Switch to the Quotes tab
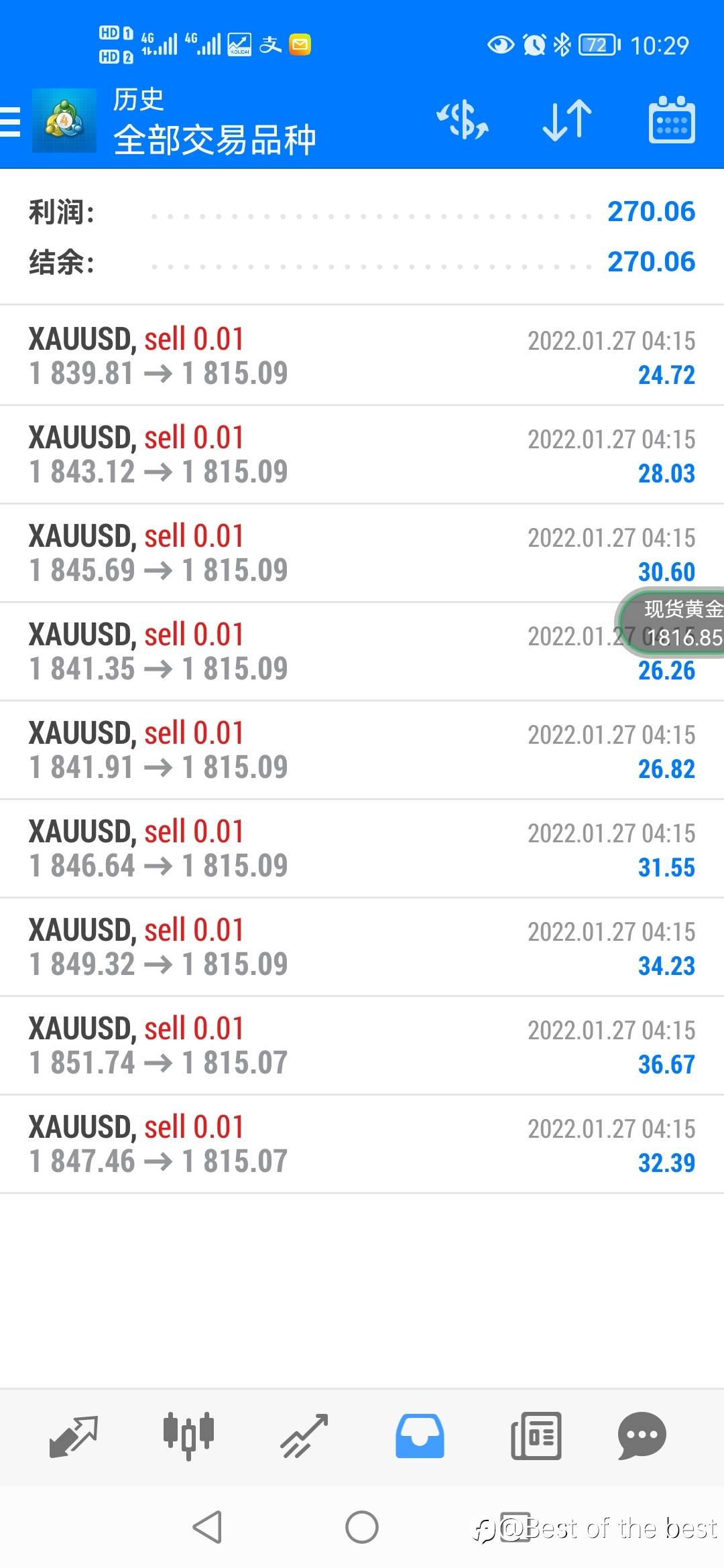Image resolution: width=724 pixels, height=1568 pixels. click(x=74, y=1436)
